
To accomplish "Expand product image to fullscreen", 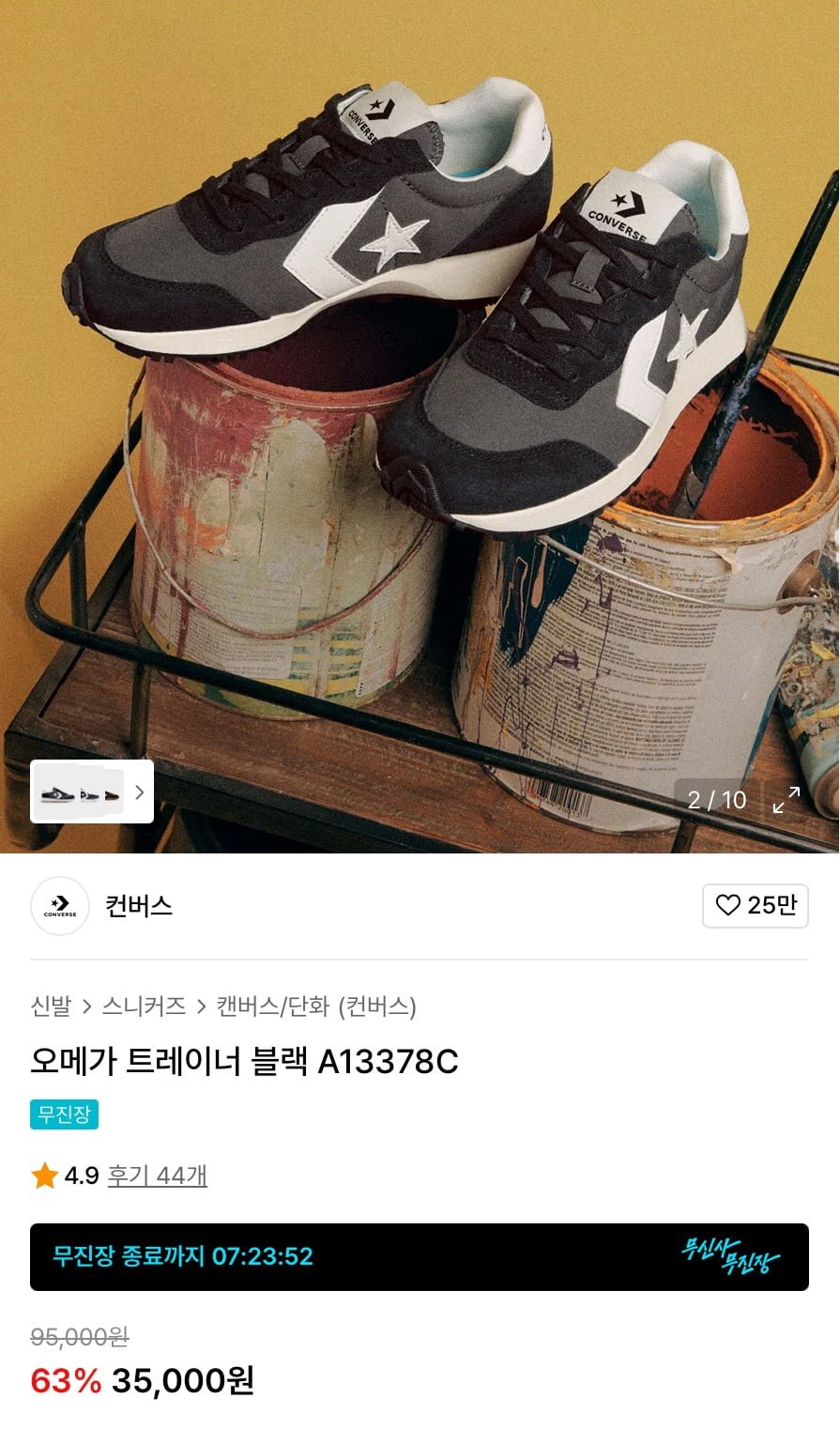I will click(786, 800).
